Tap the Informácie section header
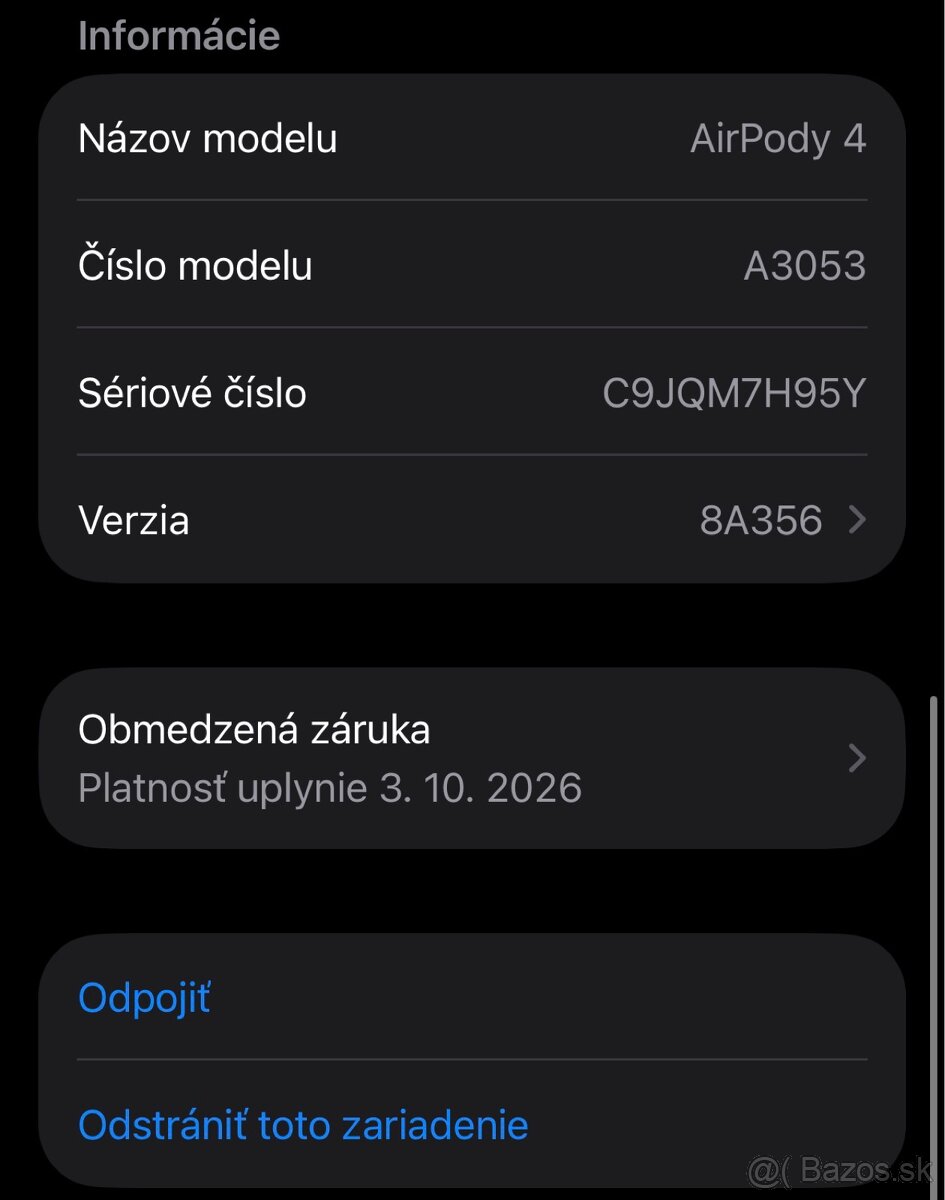 tap(179, 34)
